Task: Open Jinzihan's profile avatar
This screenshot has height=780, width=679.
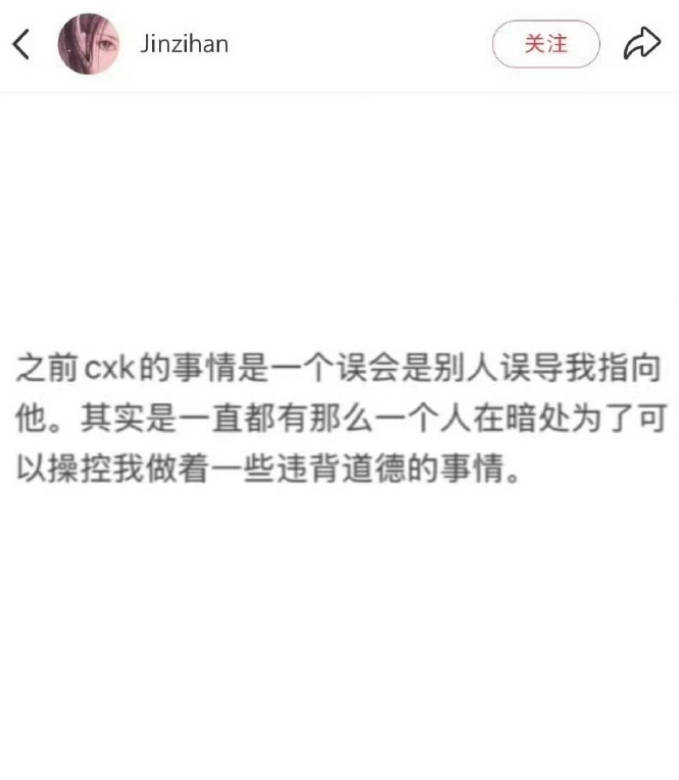Action: (88, 44)
